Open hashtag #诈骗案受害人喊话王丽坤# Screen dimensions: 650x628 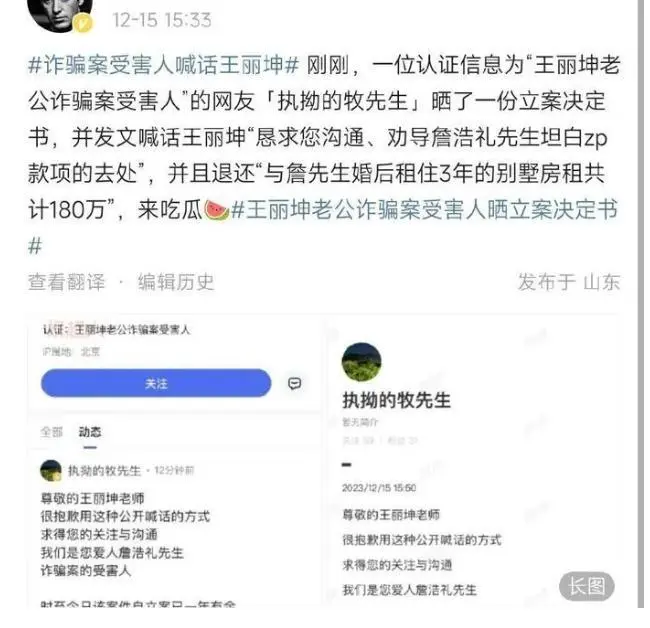coord(163,67)
